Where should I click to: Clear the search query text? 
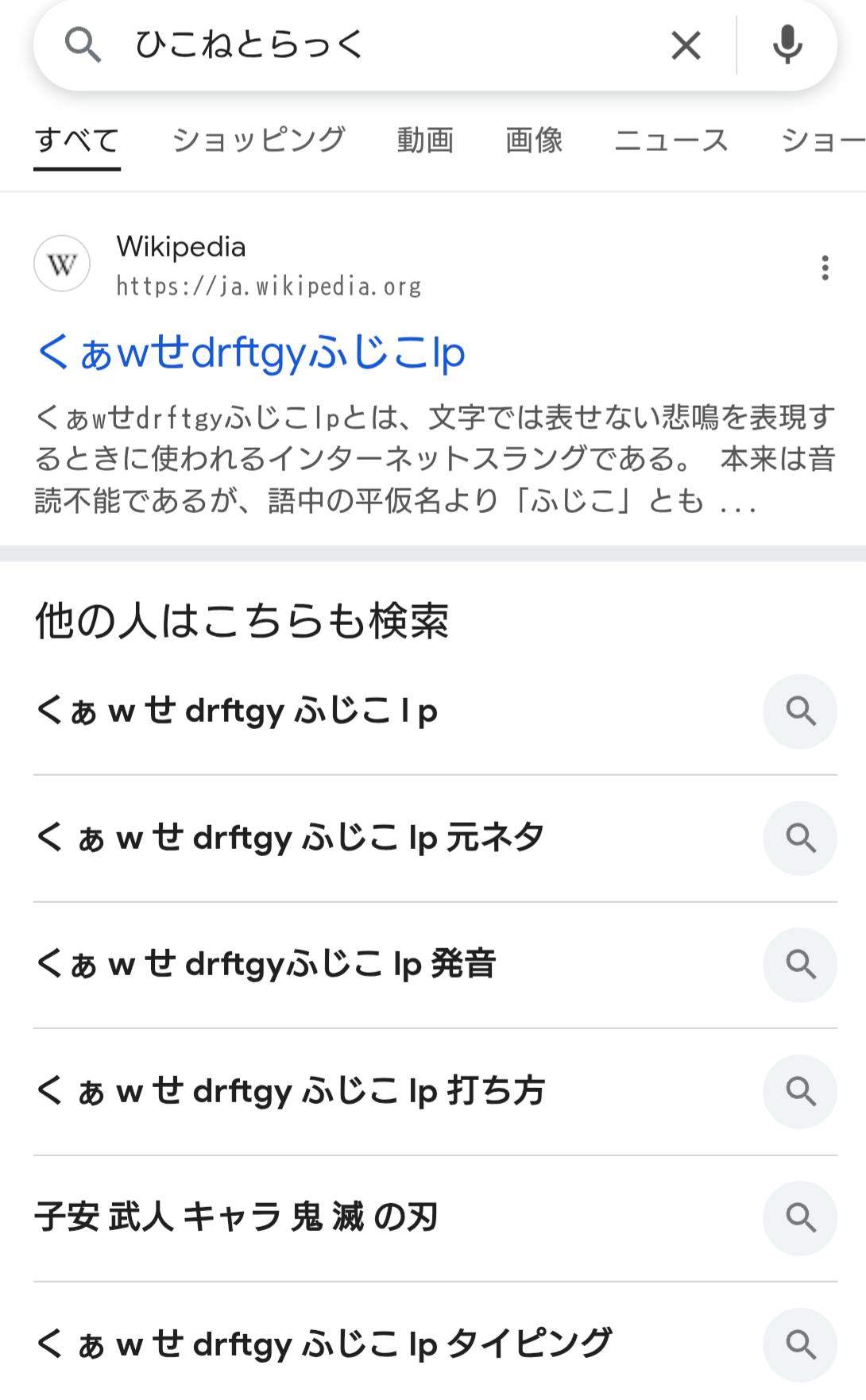tap(686, 45)
